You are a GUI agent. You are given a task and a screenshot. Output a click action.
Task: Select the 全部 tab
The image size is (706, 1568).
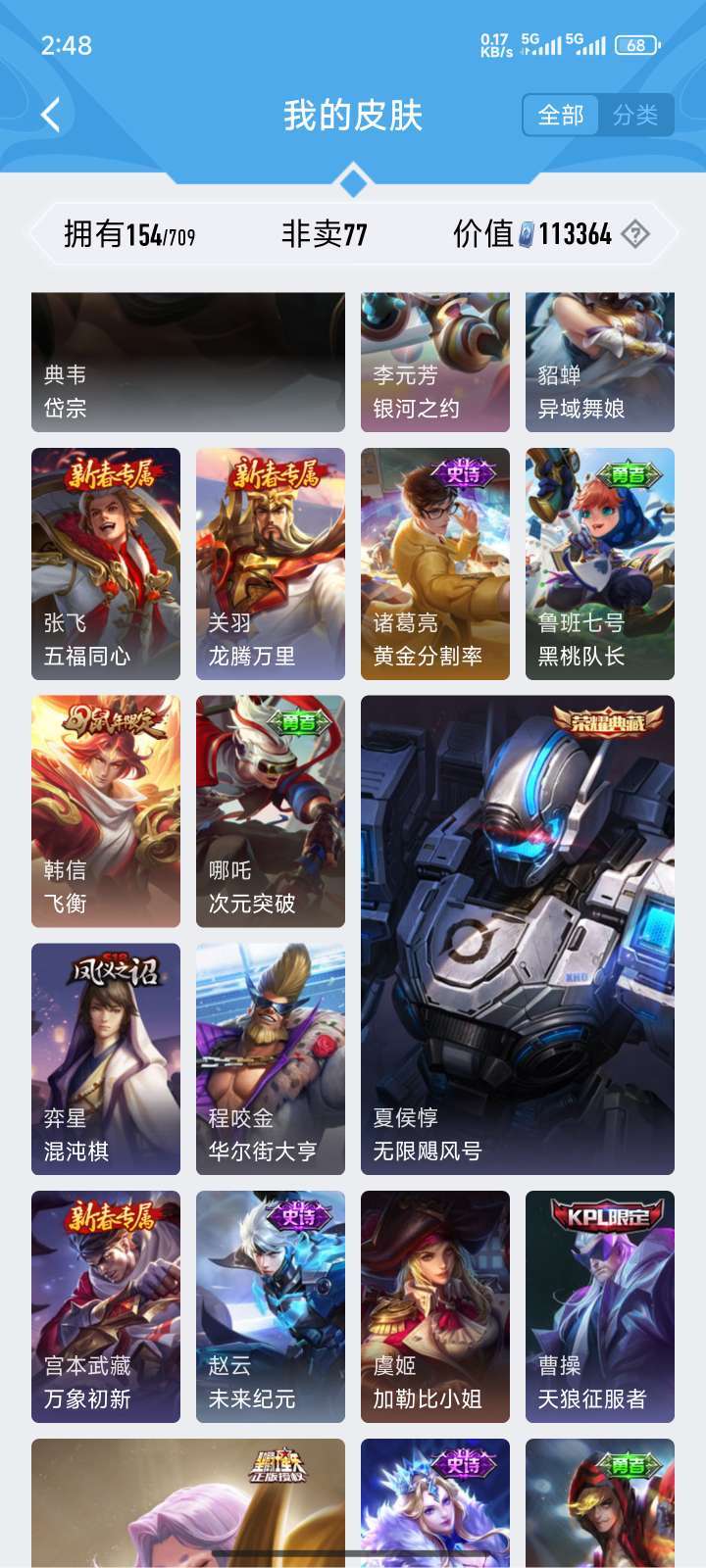pos(561,115)
